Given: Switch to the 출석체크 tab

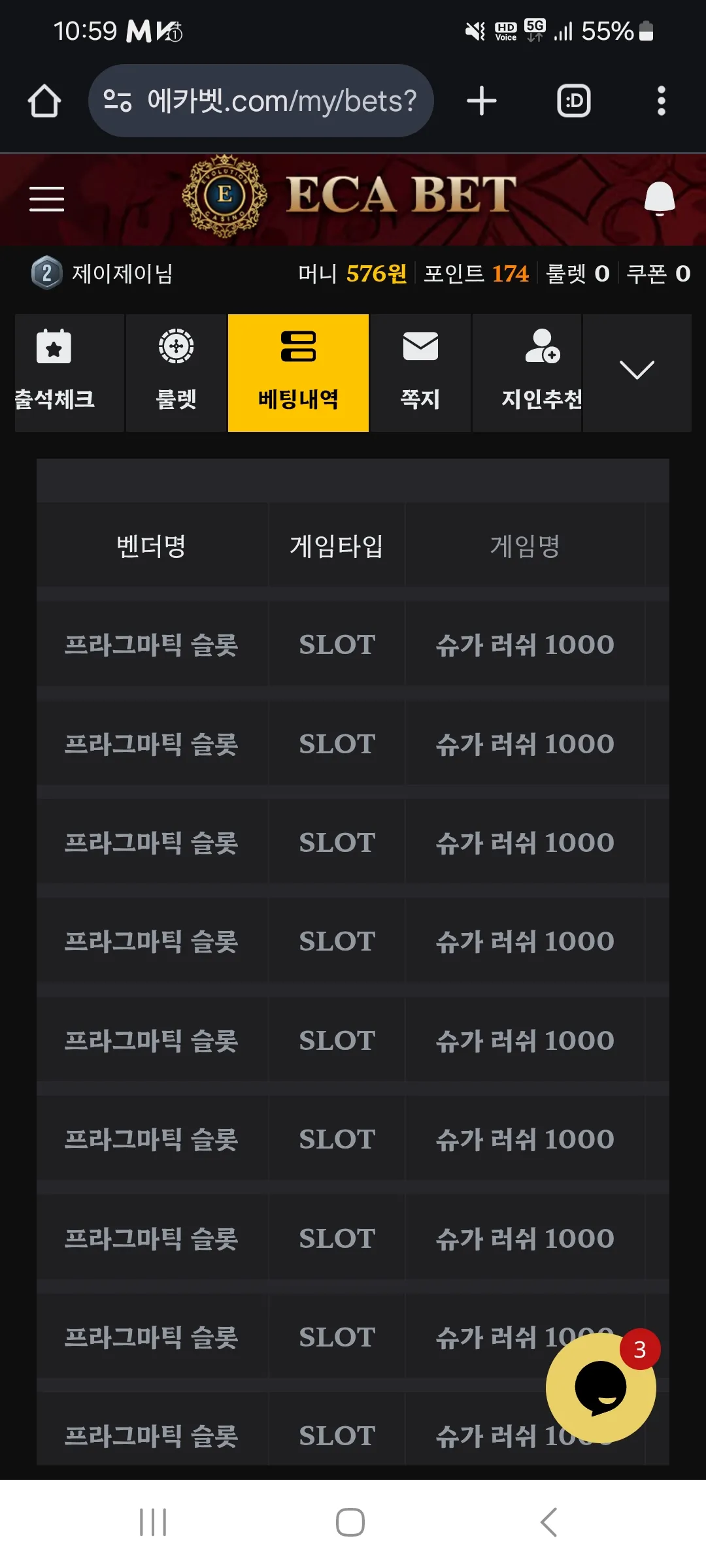Looking at the screenshot, I should click(x=69, y=373).
